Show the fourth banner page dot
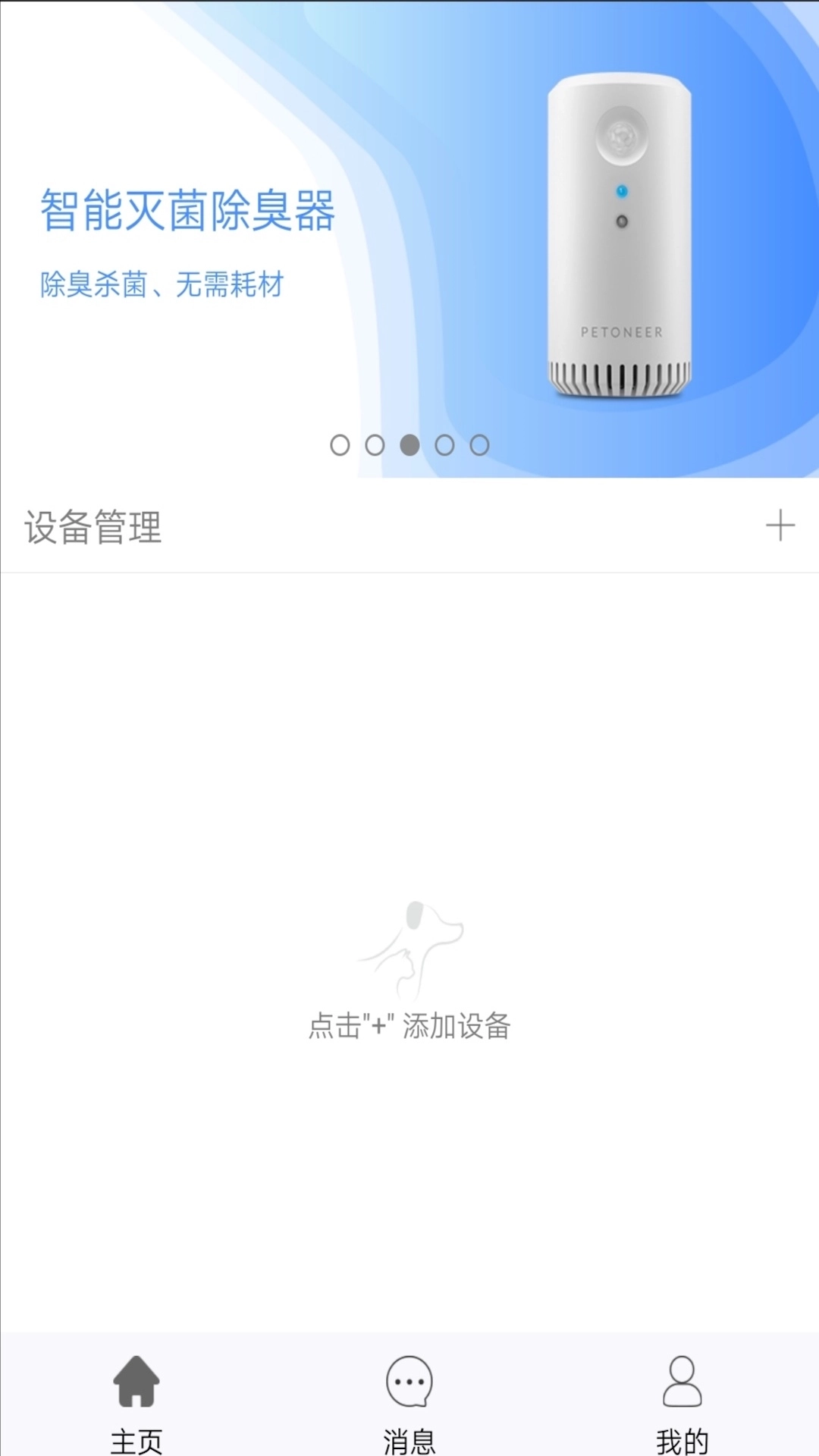This screenshot has height=1456, width=819. tap(444, 445)
